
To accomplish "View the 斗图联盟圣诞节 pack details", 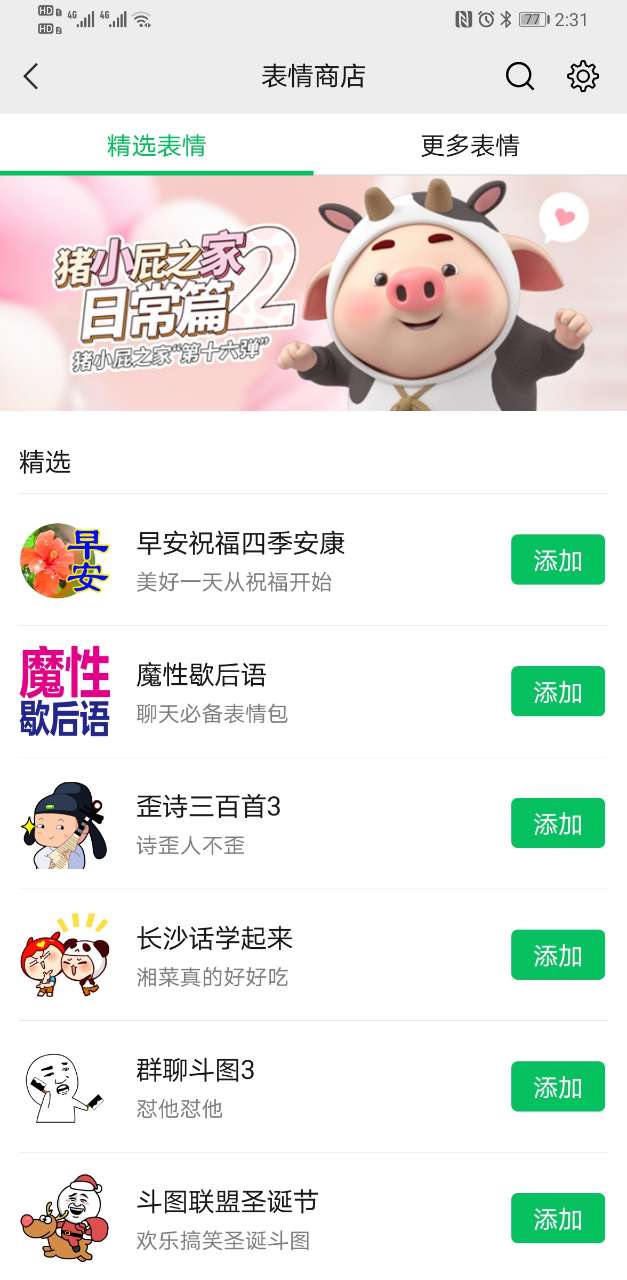I will [x=227, y=1219].
